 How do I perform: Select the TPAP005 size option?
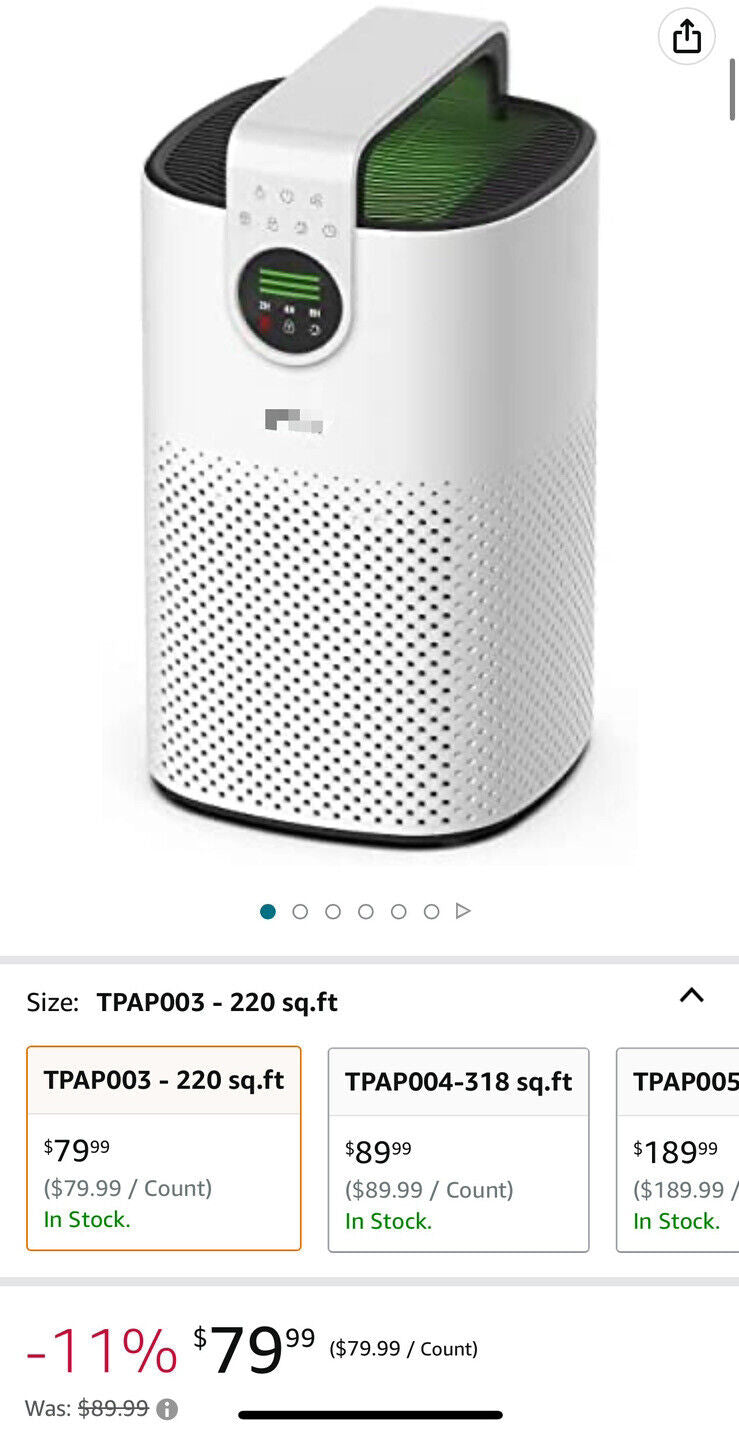point(680,1149)
